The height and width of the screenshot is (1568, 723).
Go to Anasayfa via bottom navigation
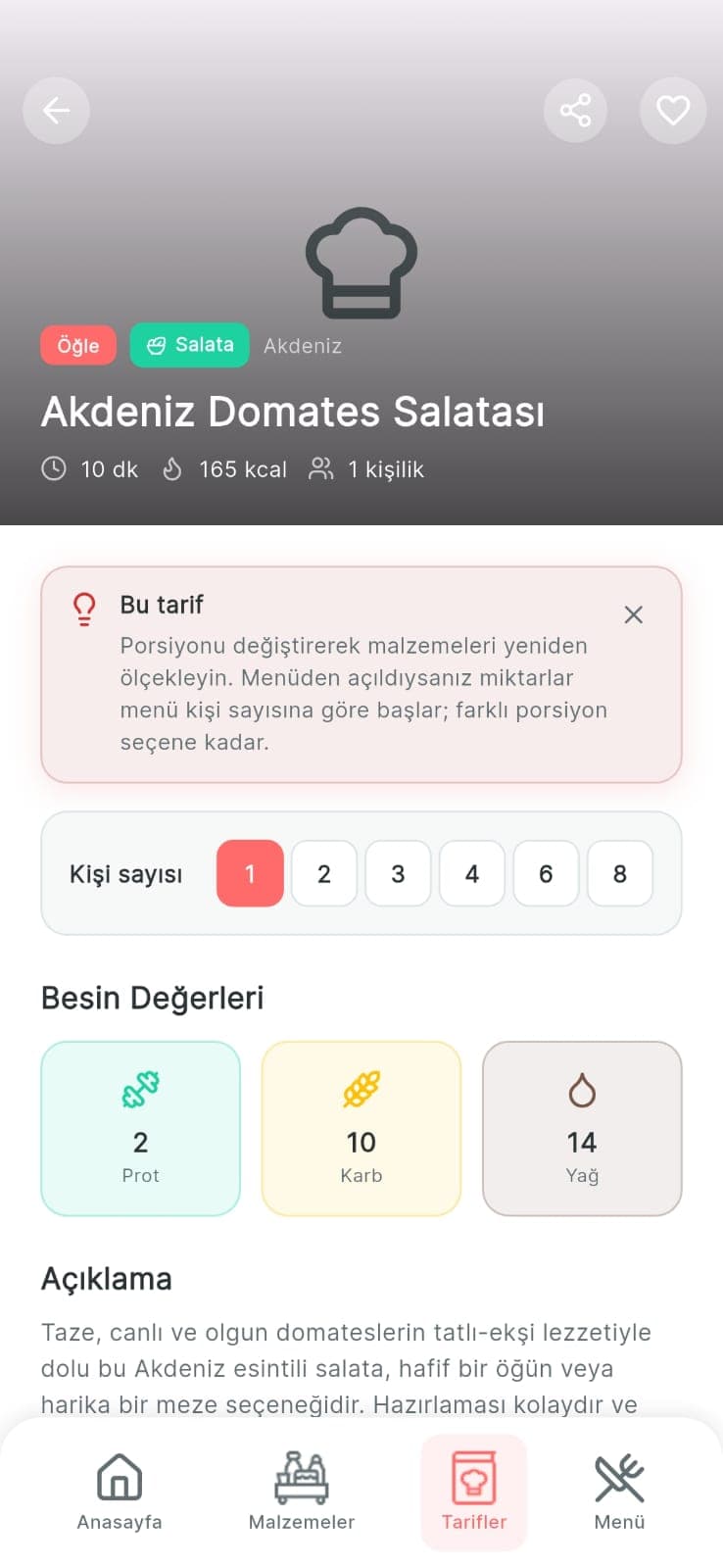(119, 1490)
